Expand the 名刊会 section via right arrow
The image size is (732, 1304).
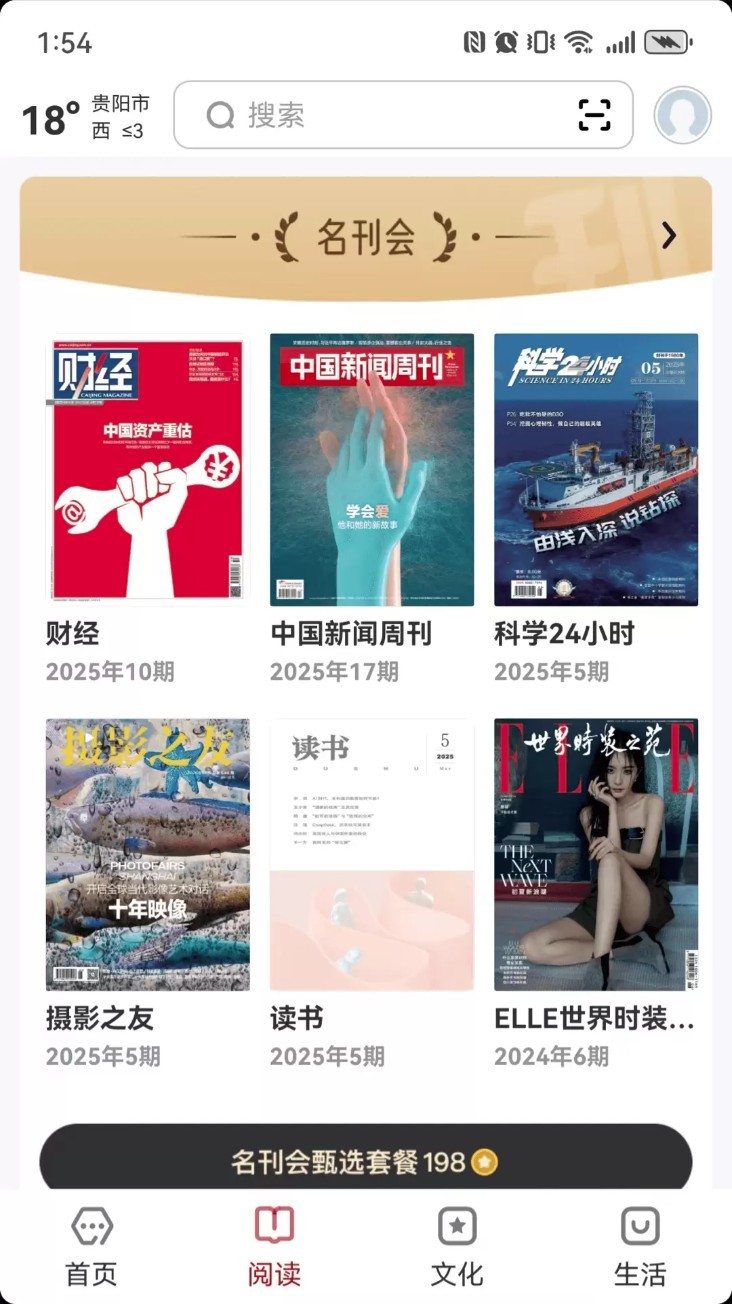click(668, 234)
